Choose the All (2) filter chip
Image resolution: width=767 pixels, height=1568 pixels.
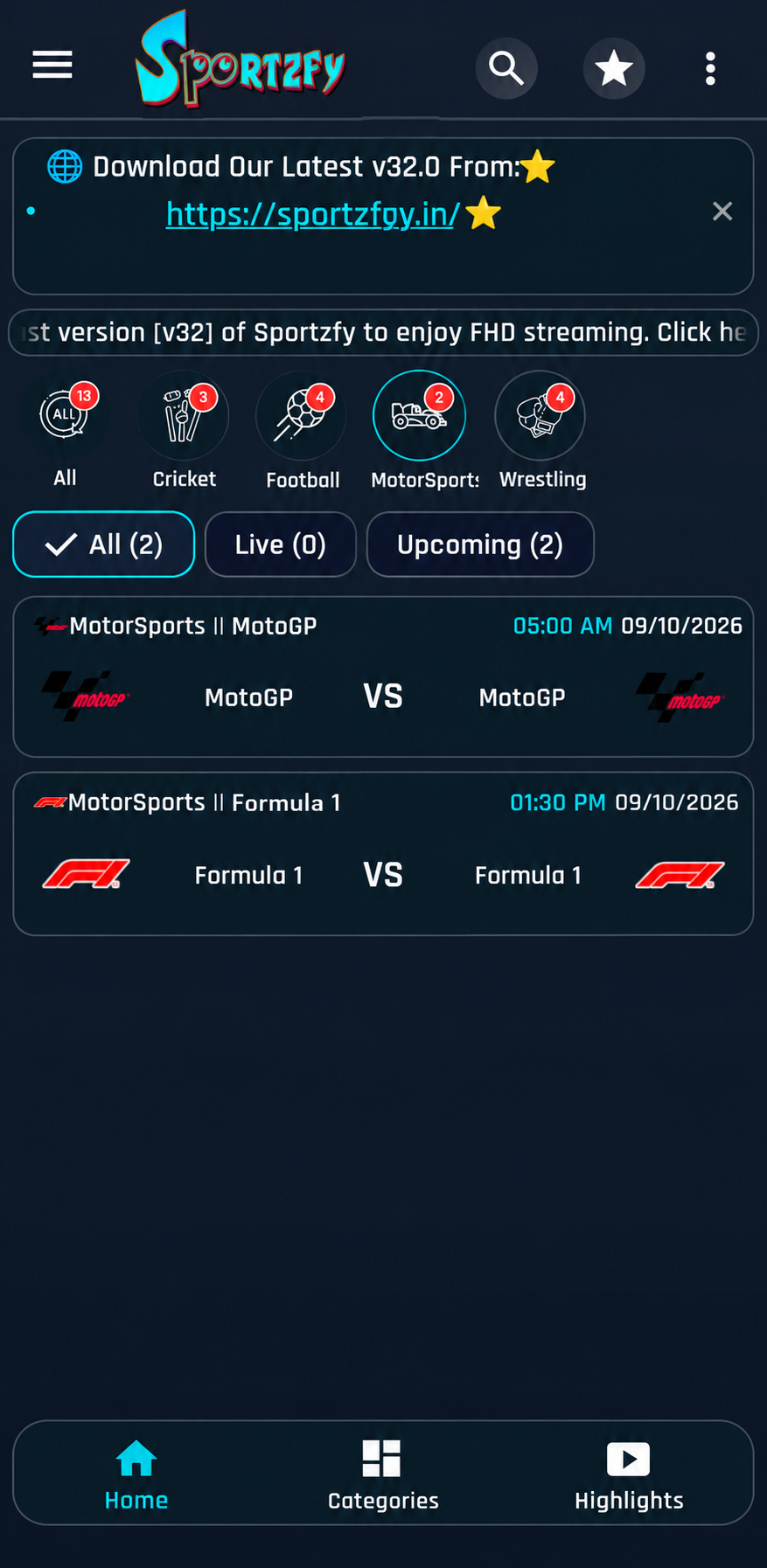[104, 545]
